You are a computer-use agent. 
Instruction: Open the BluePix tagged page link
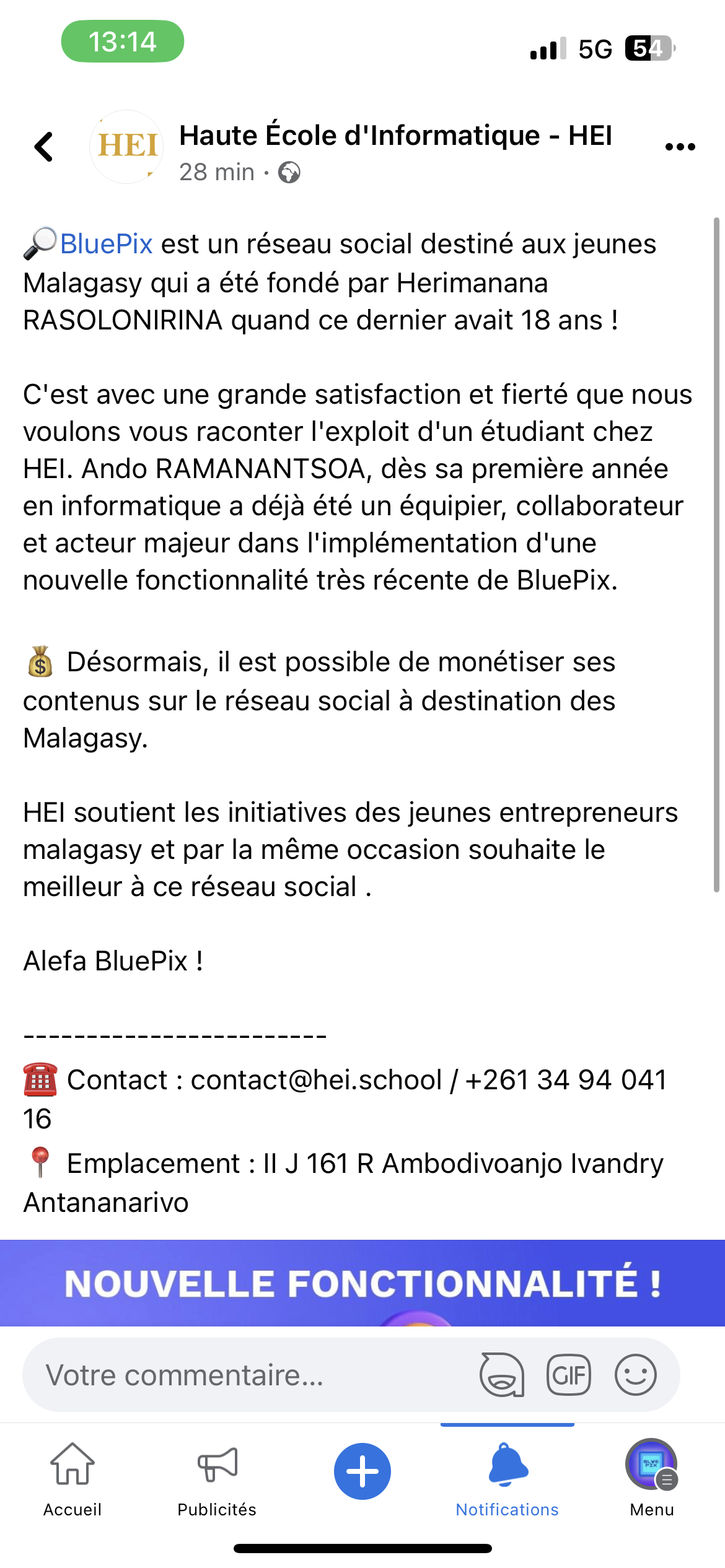pos(106,244)
